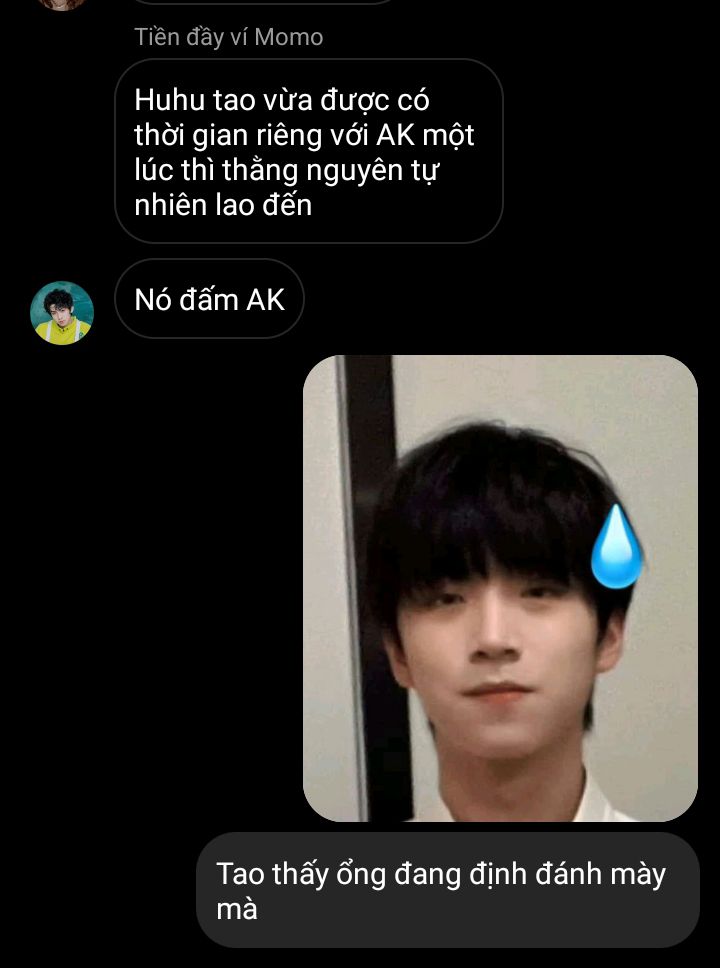View the sent photo with the water drop
This screenshot has height=968, width=720.
(x=500, y=588)
